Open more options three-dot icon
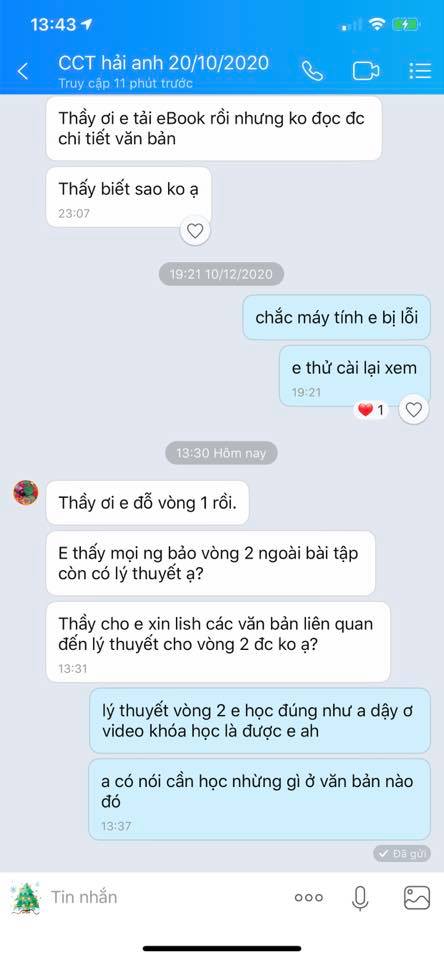Image resolution: width=444 pixels, height=960 pixels. click(x=309, y=898)
